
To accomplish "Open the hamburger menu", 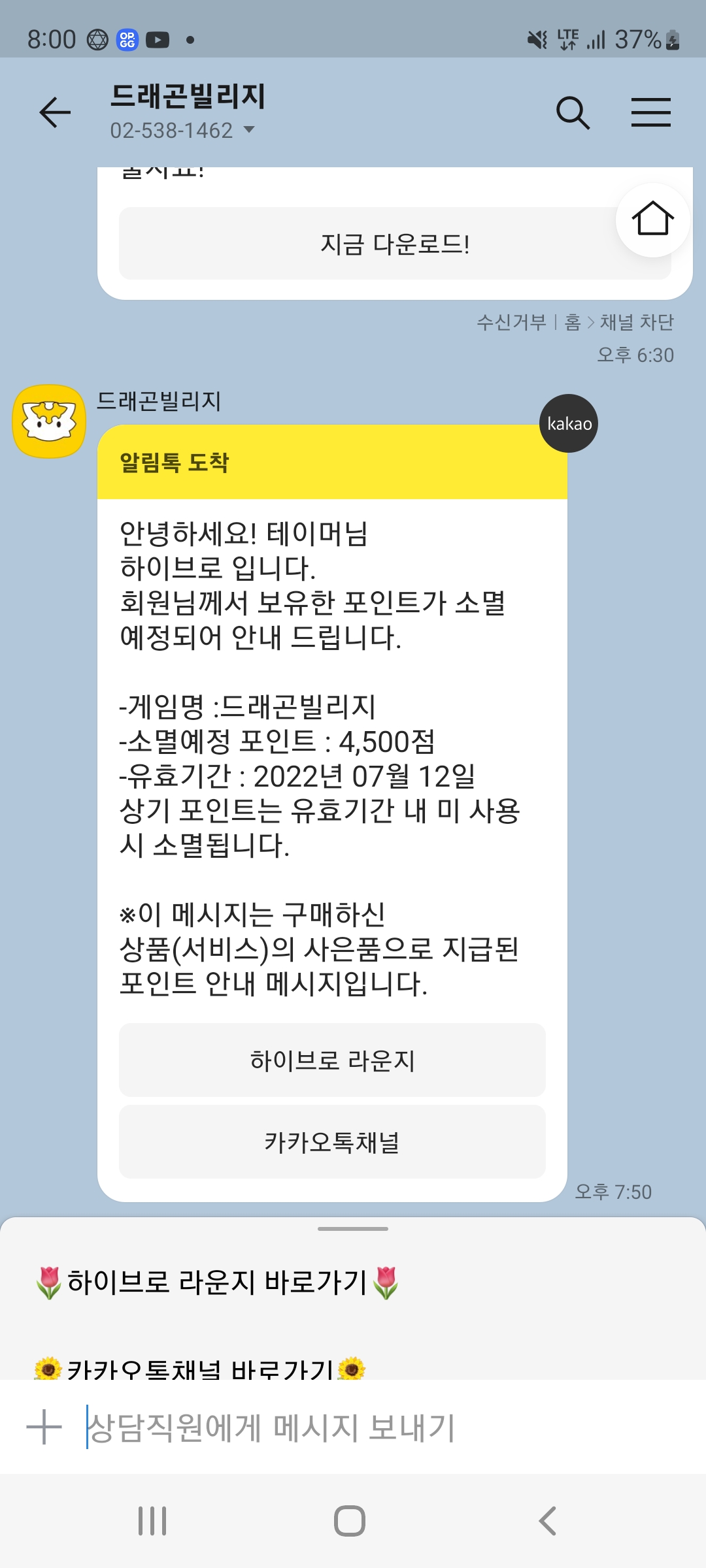I will click(x=650, y=112).
